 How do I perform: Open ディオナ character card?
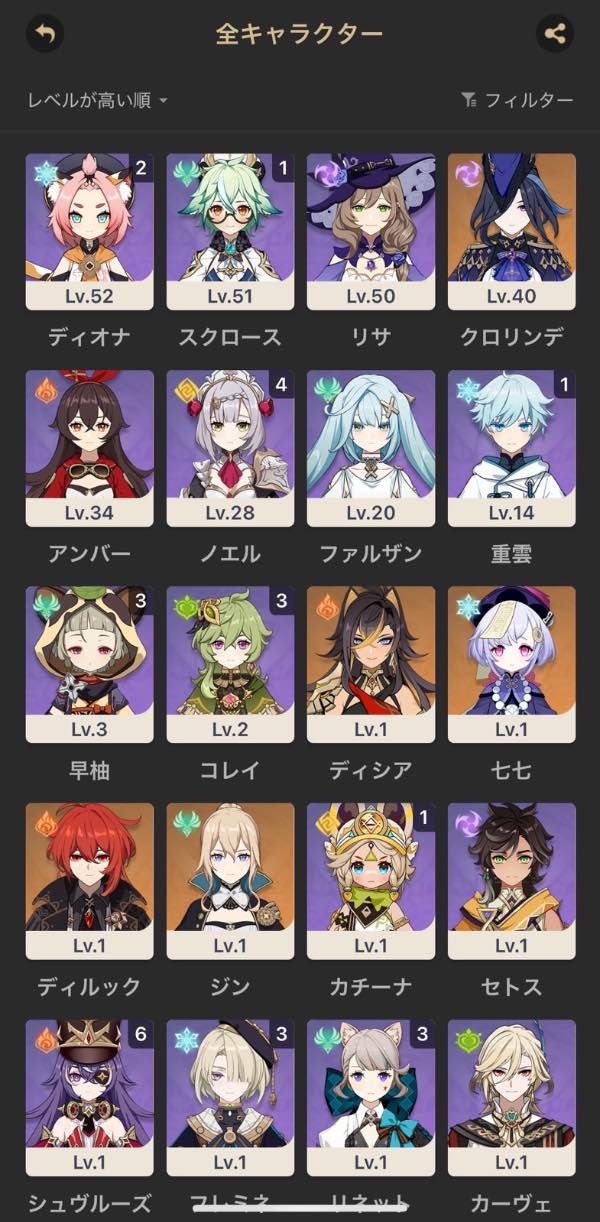click(89, 231)
